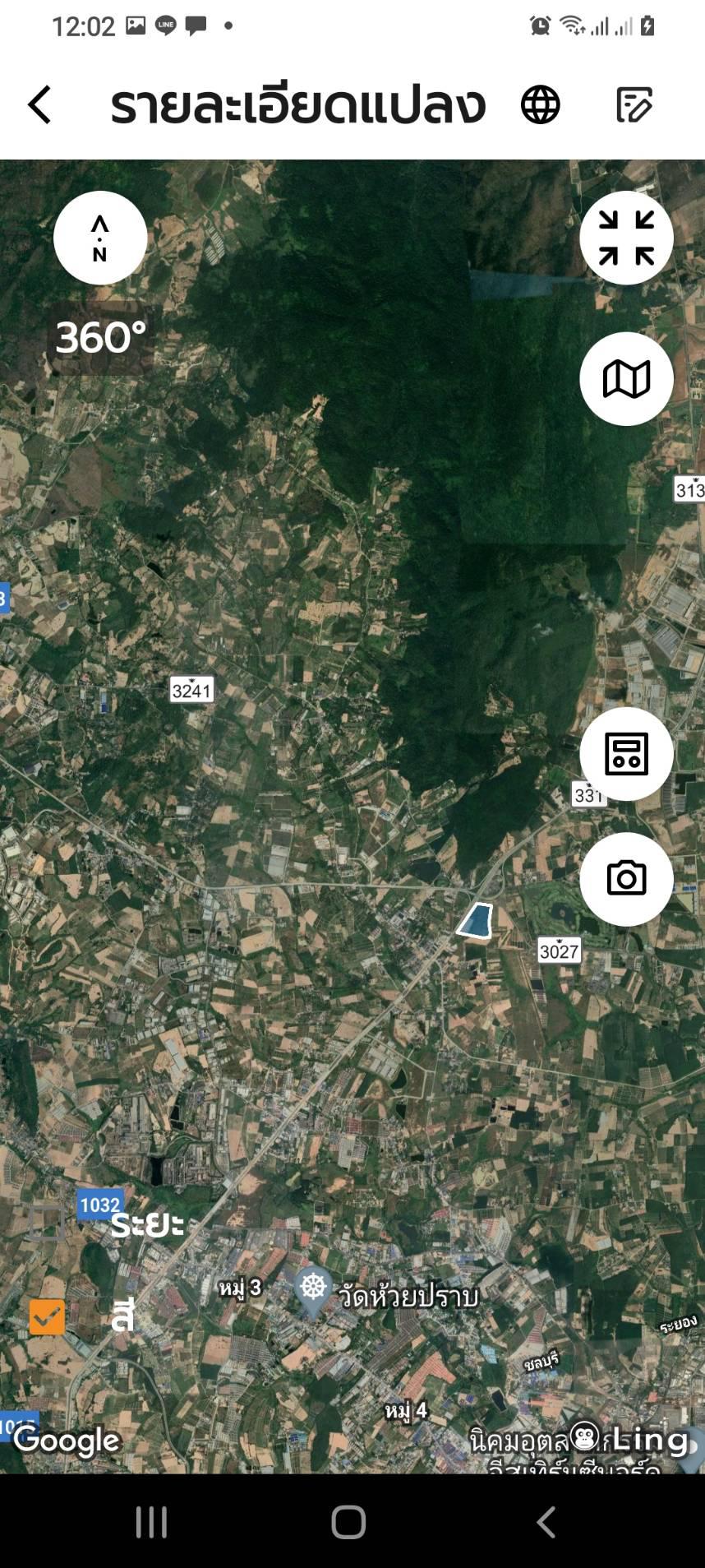The width and height of the screenshot is (705, 1568).
Task: Open the วัดห้วยปราบ temple marker
Action: point(313,1290)
